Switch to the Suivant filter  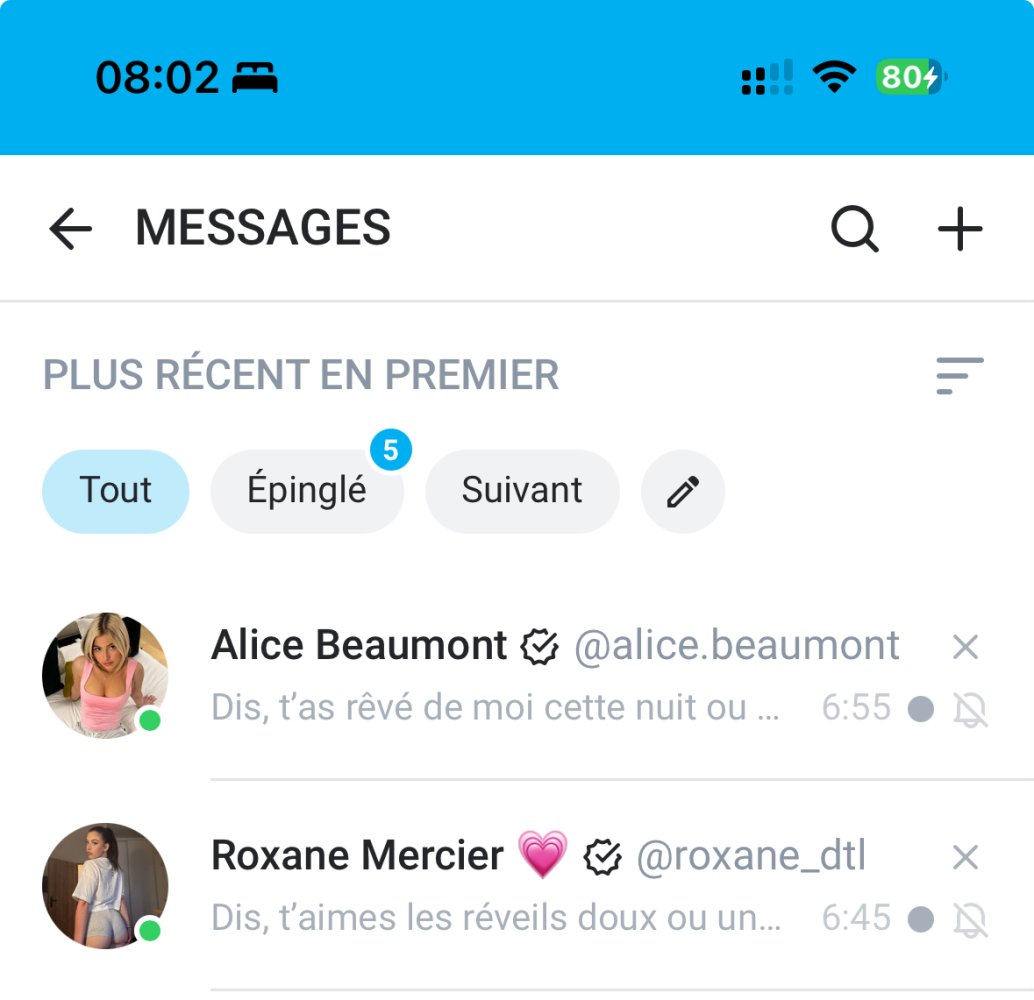tap(522, 491)
